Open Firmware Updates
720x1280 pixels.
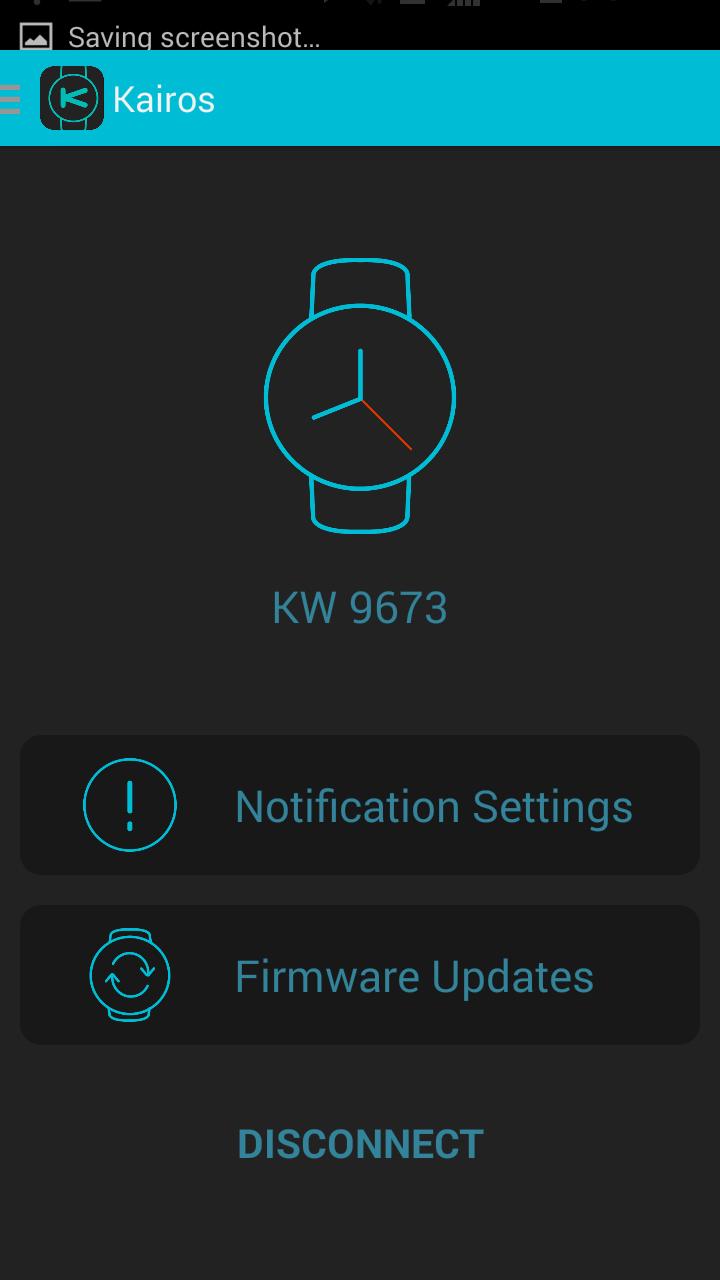click(414, 975)
